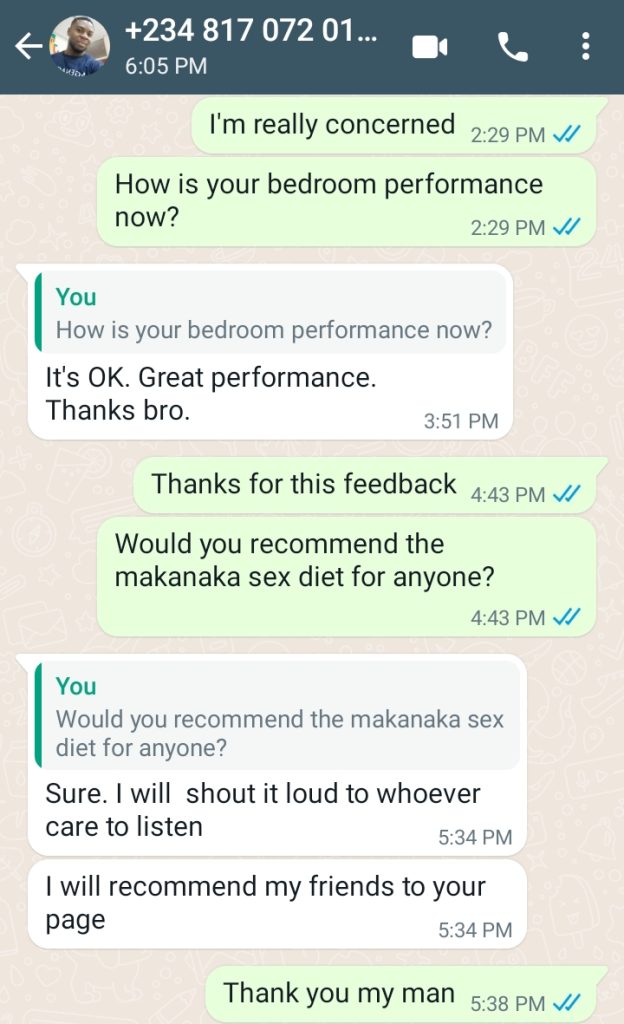The image size is (624, 1024).
Task: Open the three-dot overflow menu
Action: (x=585, y=47)
